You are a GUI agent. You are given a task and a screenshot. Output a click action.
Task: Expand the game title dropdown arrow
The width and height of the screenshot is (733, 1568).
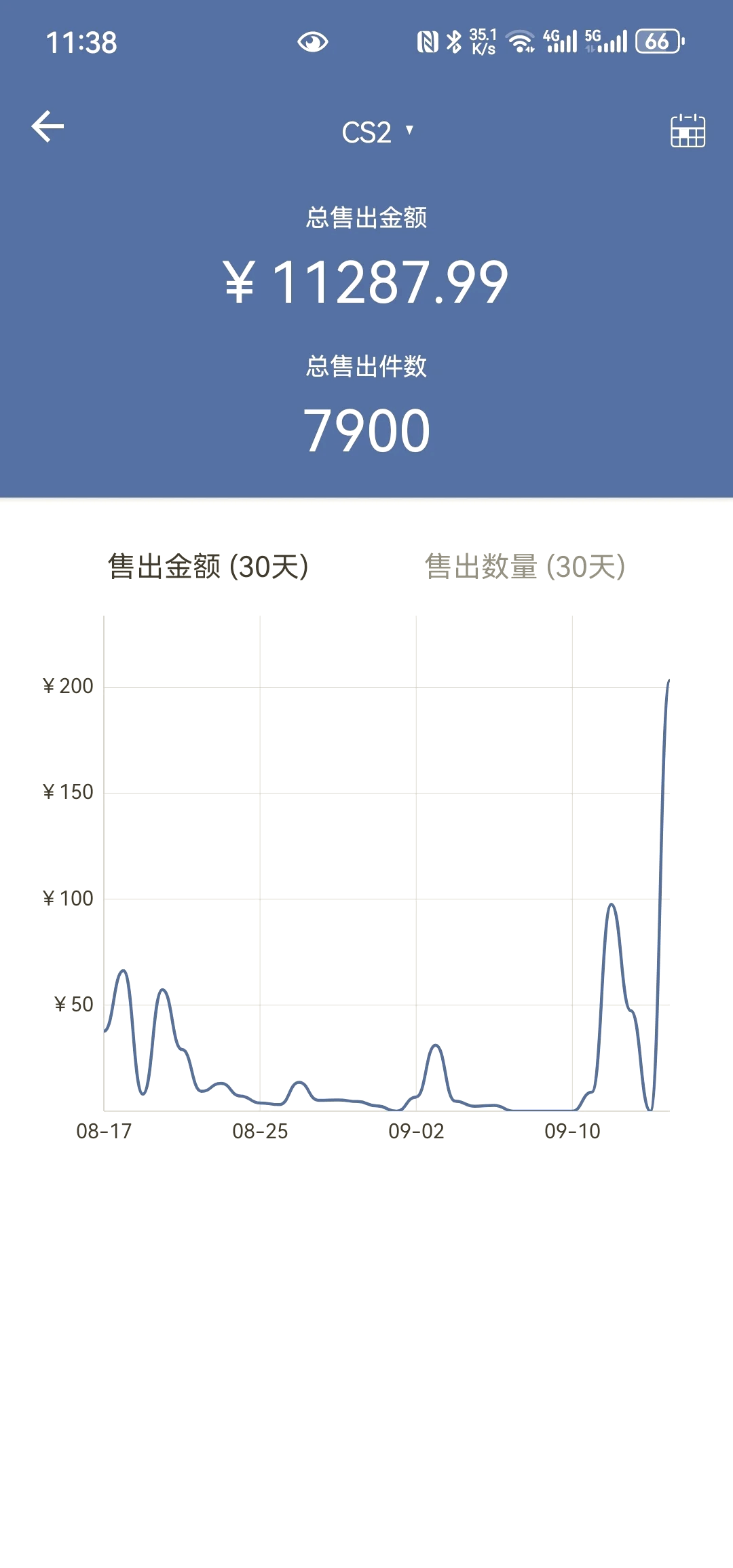410,132
